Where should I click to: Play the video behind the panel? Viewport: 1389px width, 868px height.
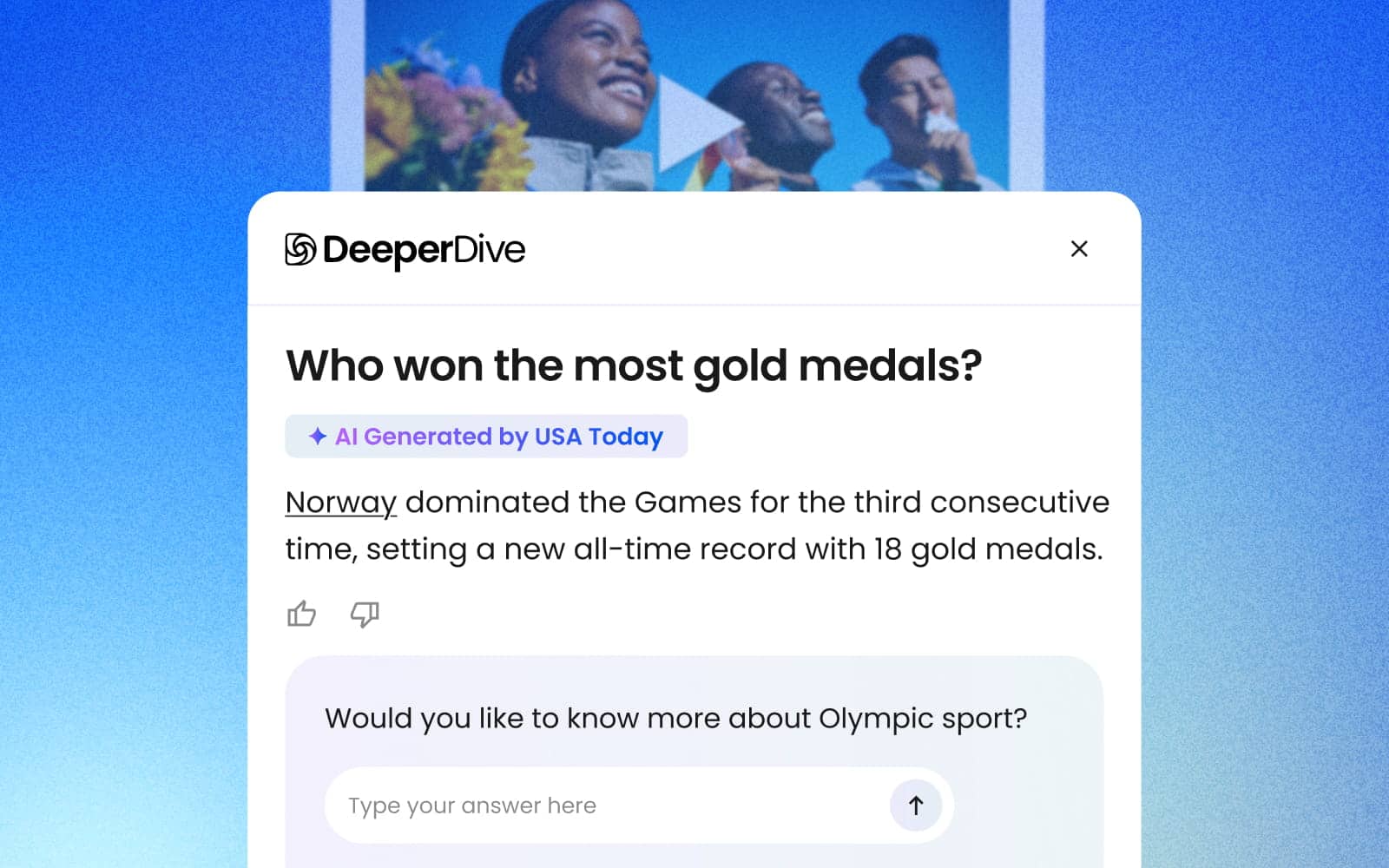click(x=696, y=123)
